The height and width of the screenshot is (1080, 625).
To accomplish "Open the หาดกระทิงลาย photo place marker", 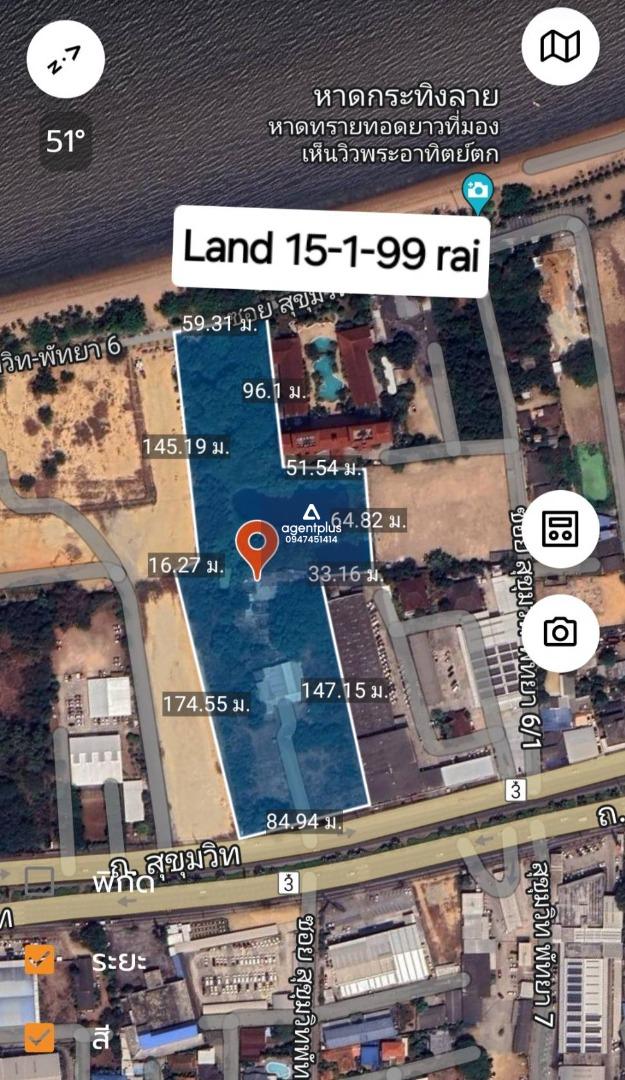I will pos(478,193).
